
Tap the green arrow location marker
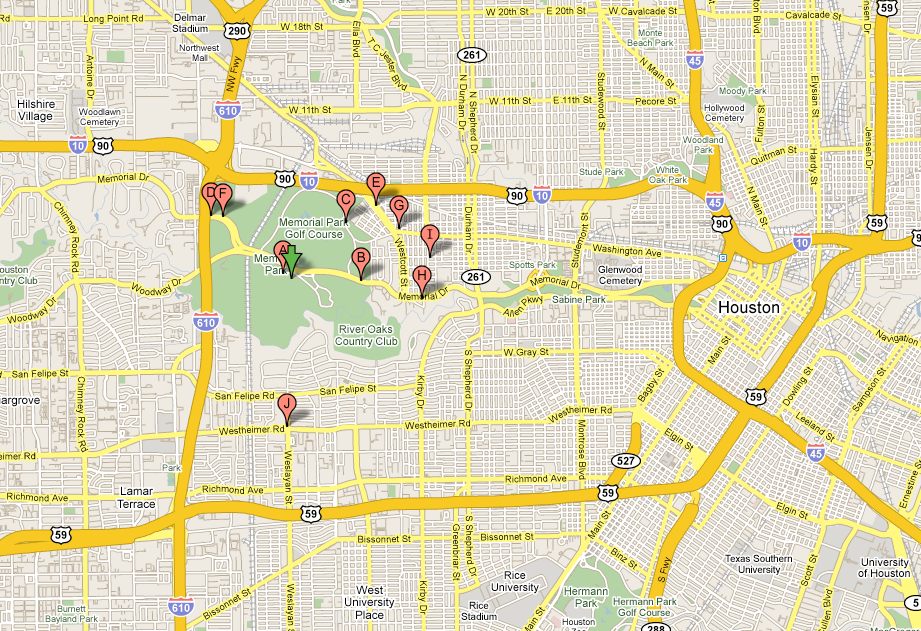click(x=291, y=262)
